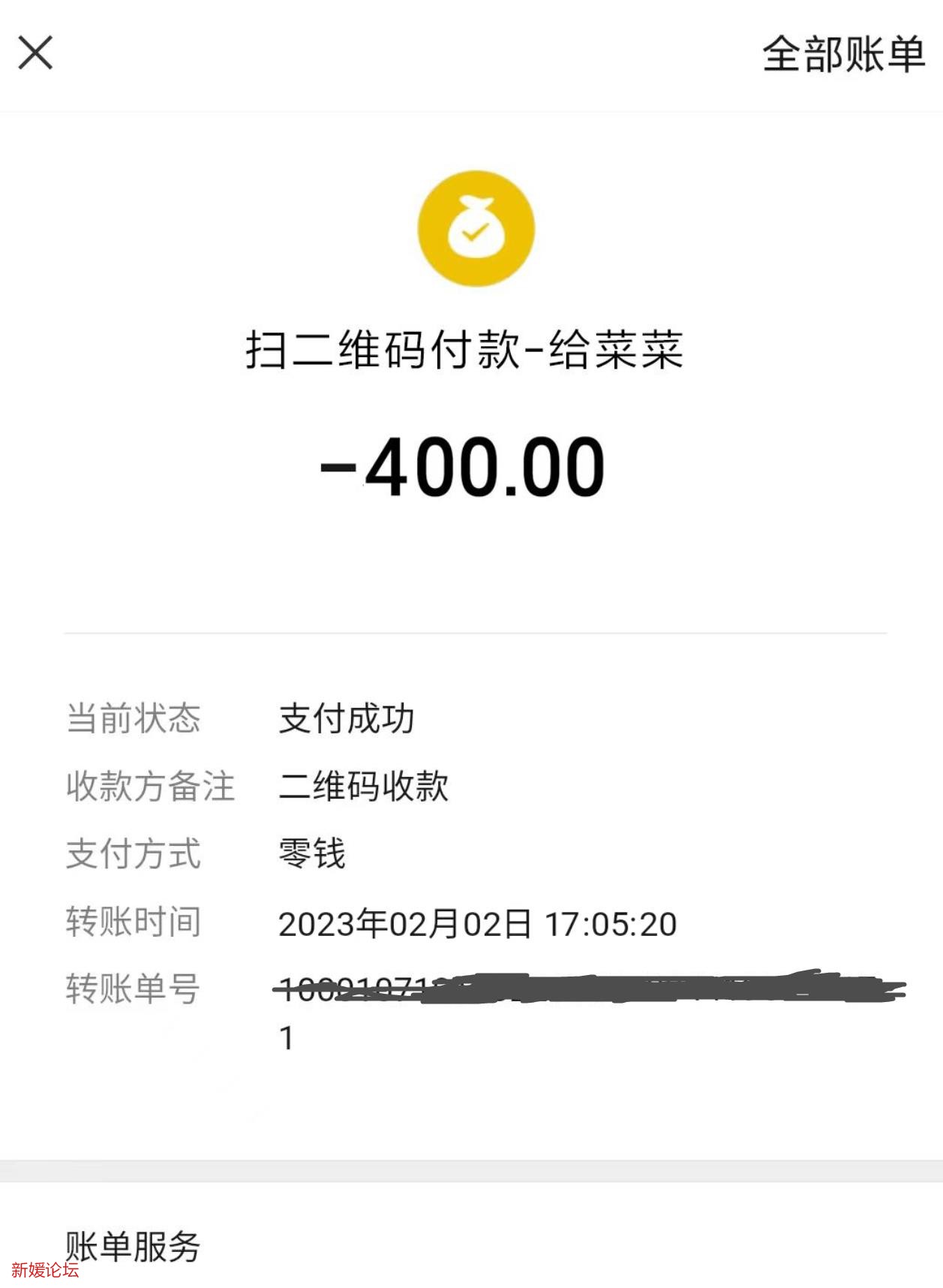Tap the 转账单号 order number field
The height and width of the screenshot is (1288, 943).
132,990
